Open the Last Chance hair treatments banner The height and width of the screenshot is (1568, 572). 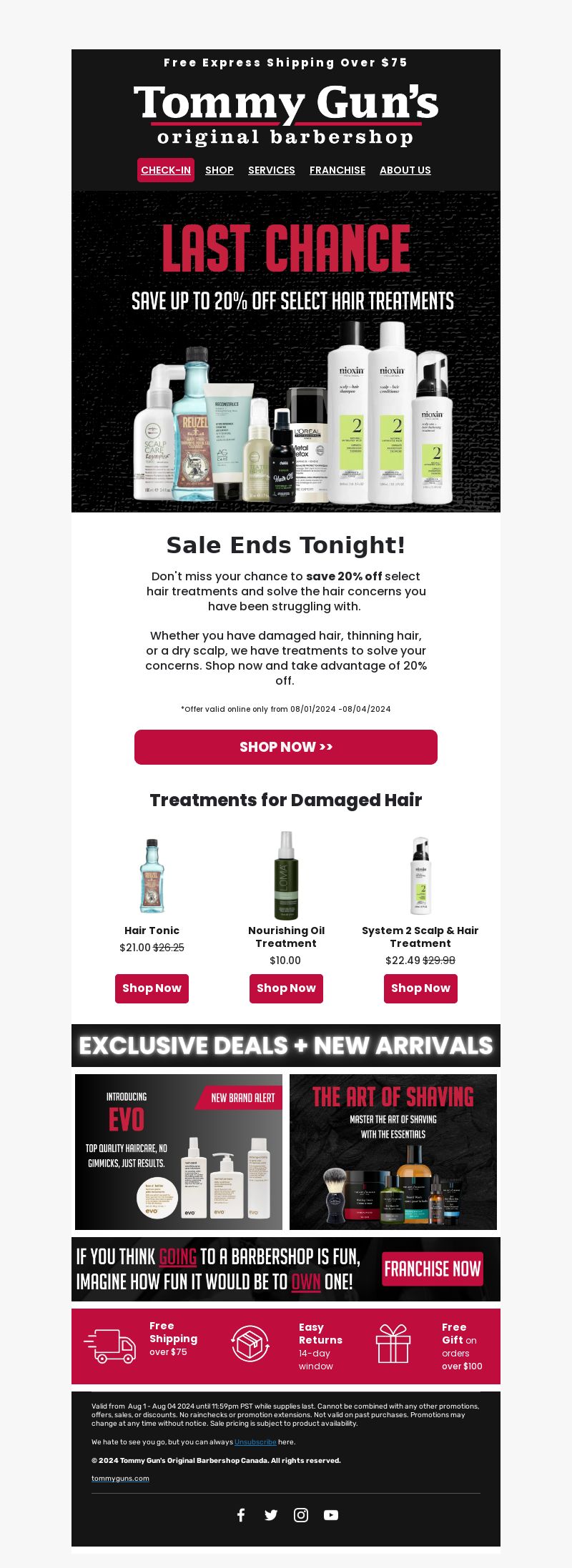286,352
